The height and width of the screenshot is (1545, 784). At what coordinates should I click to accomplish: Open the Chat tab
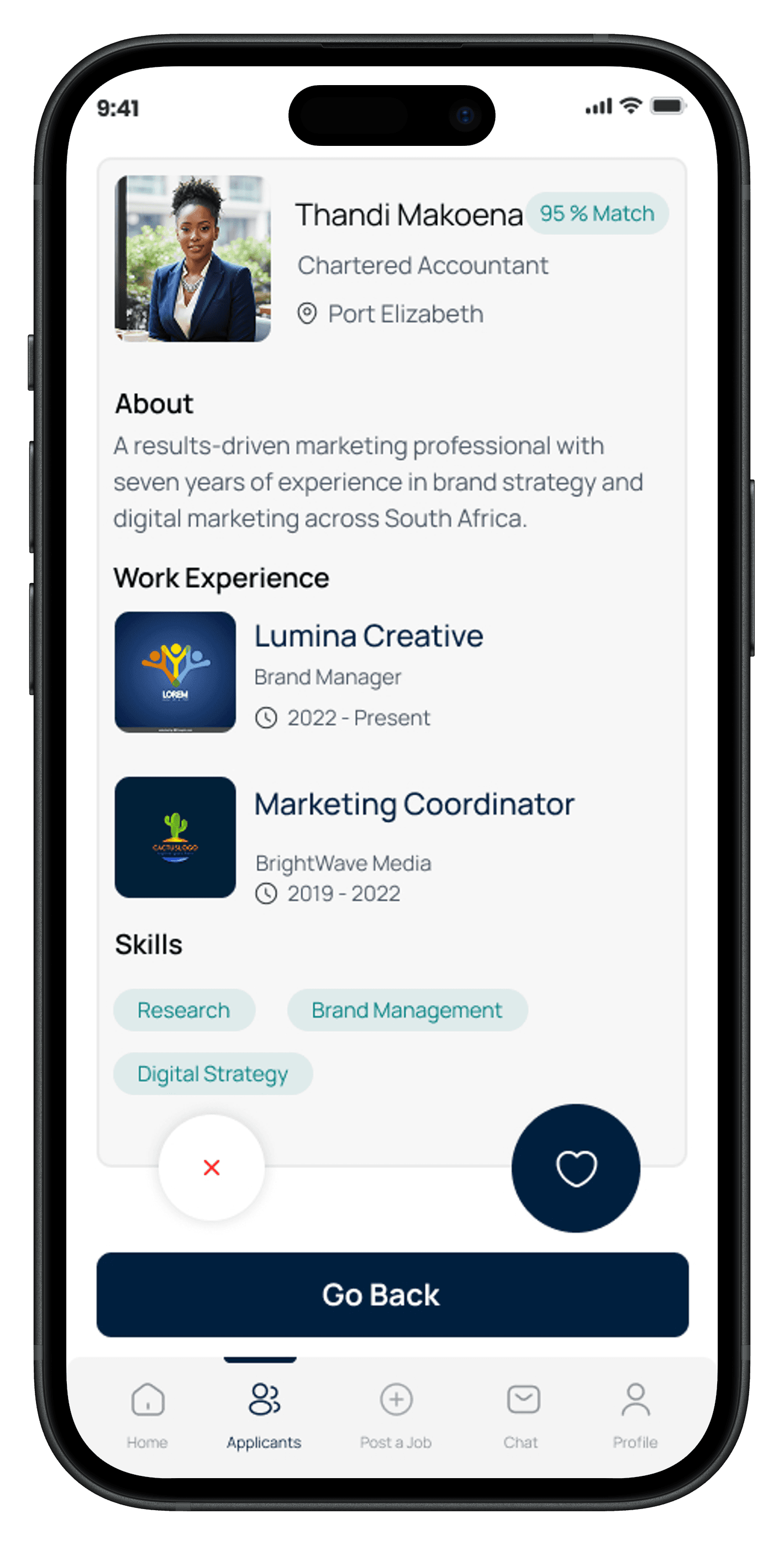(x=523, y=1413)
